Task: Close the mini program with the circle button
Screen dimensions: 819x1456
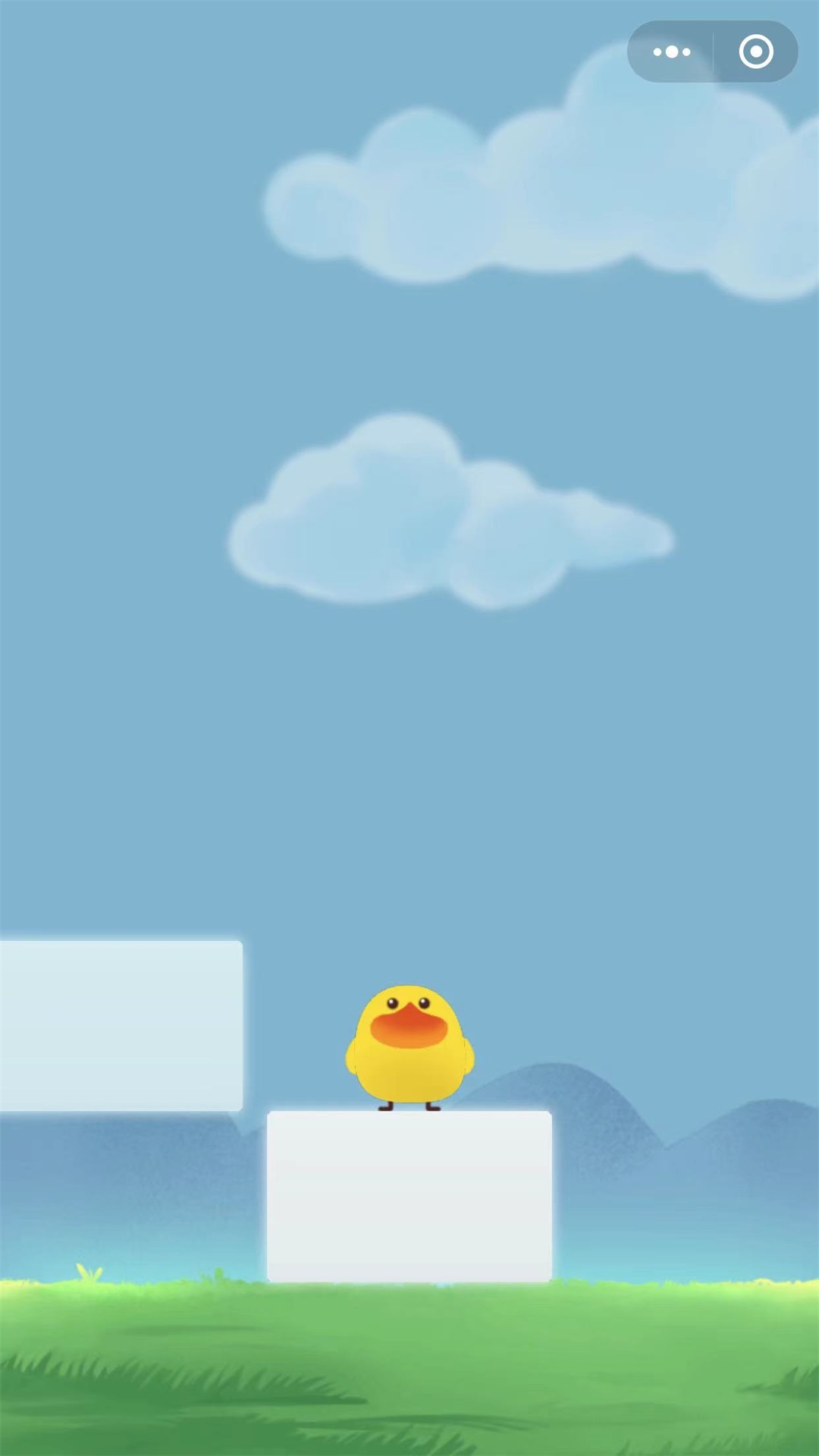Action: pos(755,52)
